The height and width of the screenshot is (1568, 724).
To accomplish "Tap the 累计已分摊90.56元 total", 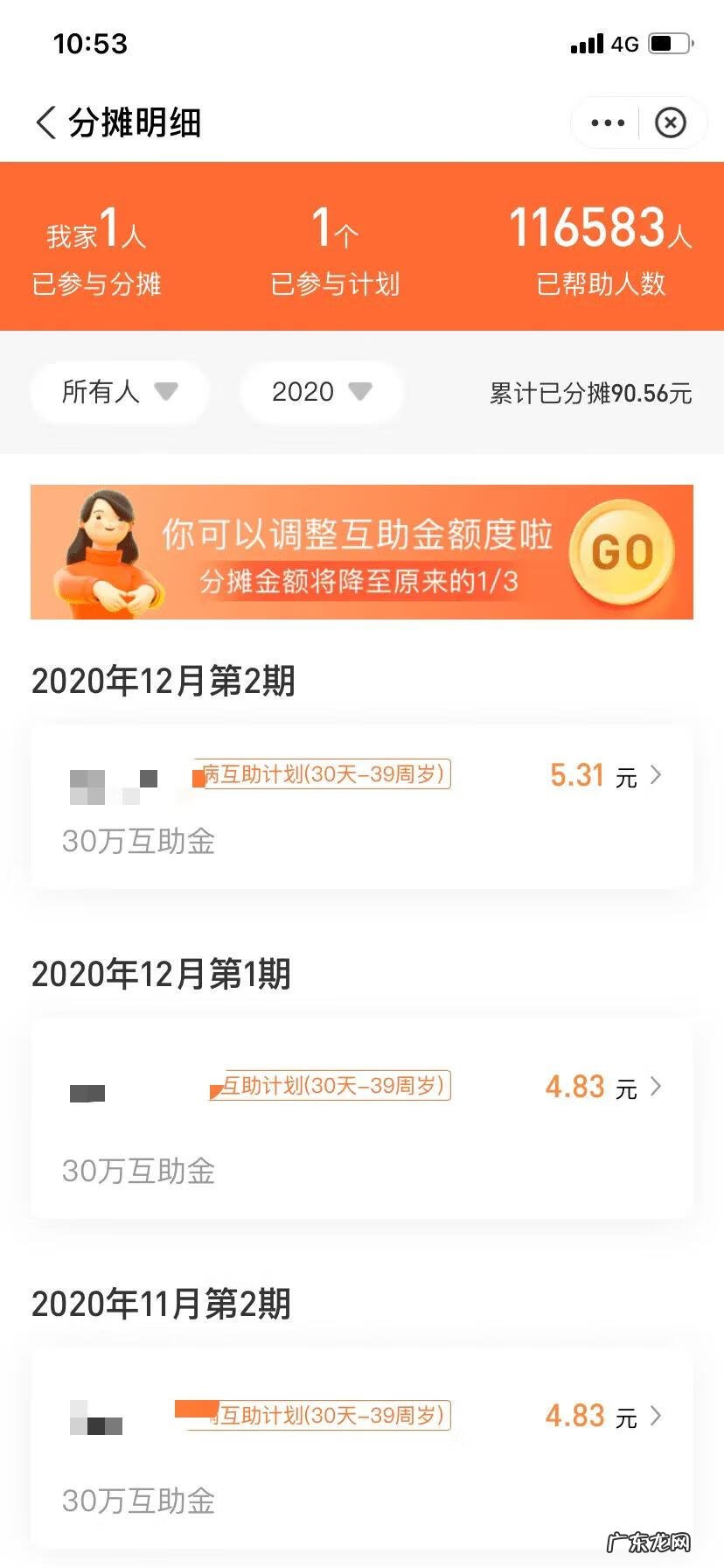I will click(x=589, y=394).
